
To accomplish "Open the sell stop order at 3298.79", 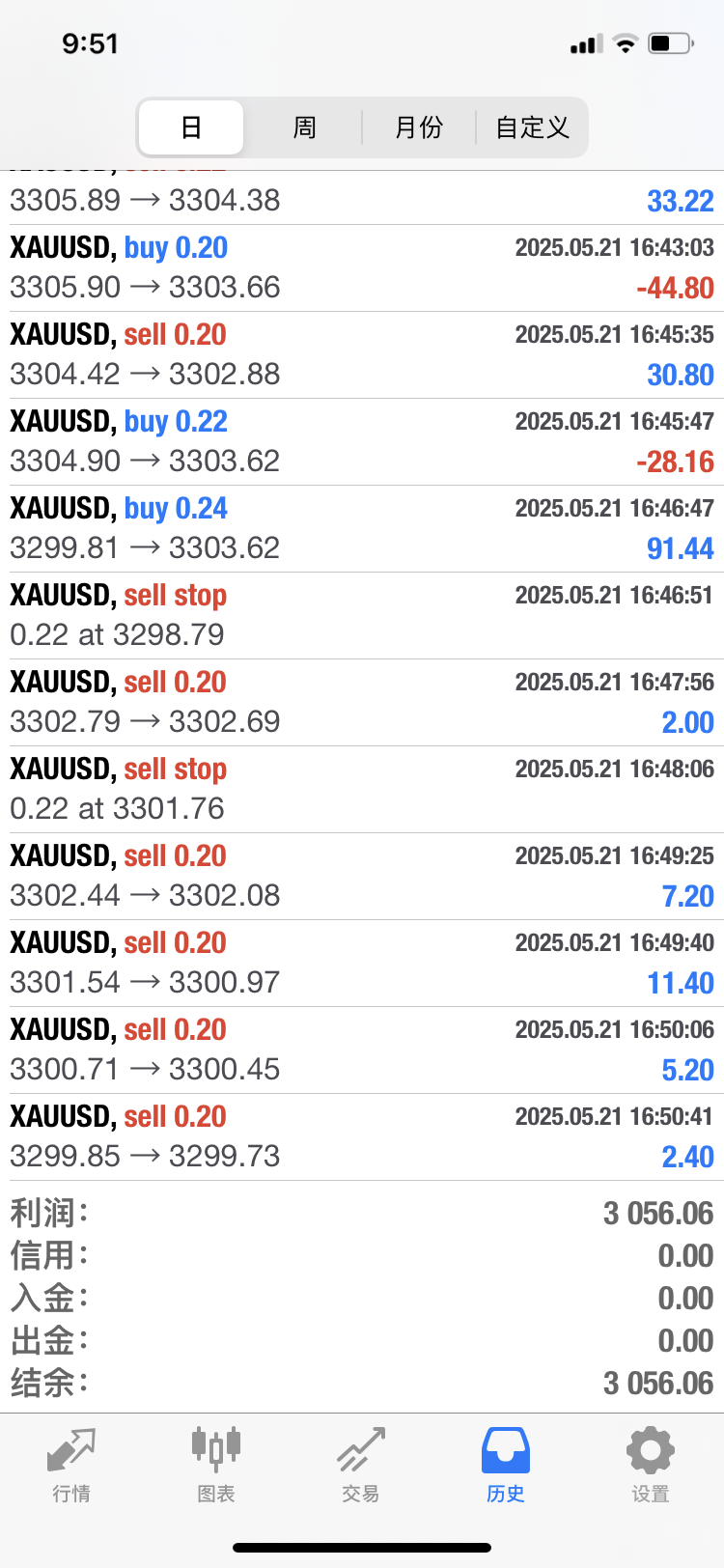I will tap(362, 615).
